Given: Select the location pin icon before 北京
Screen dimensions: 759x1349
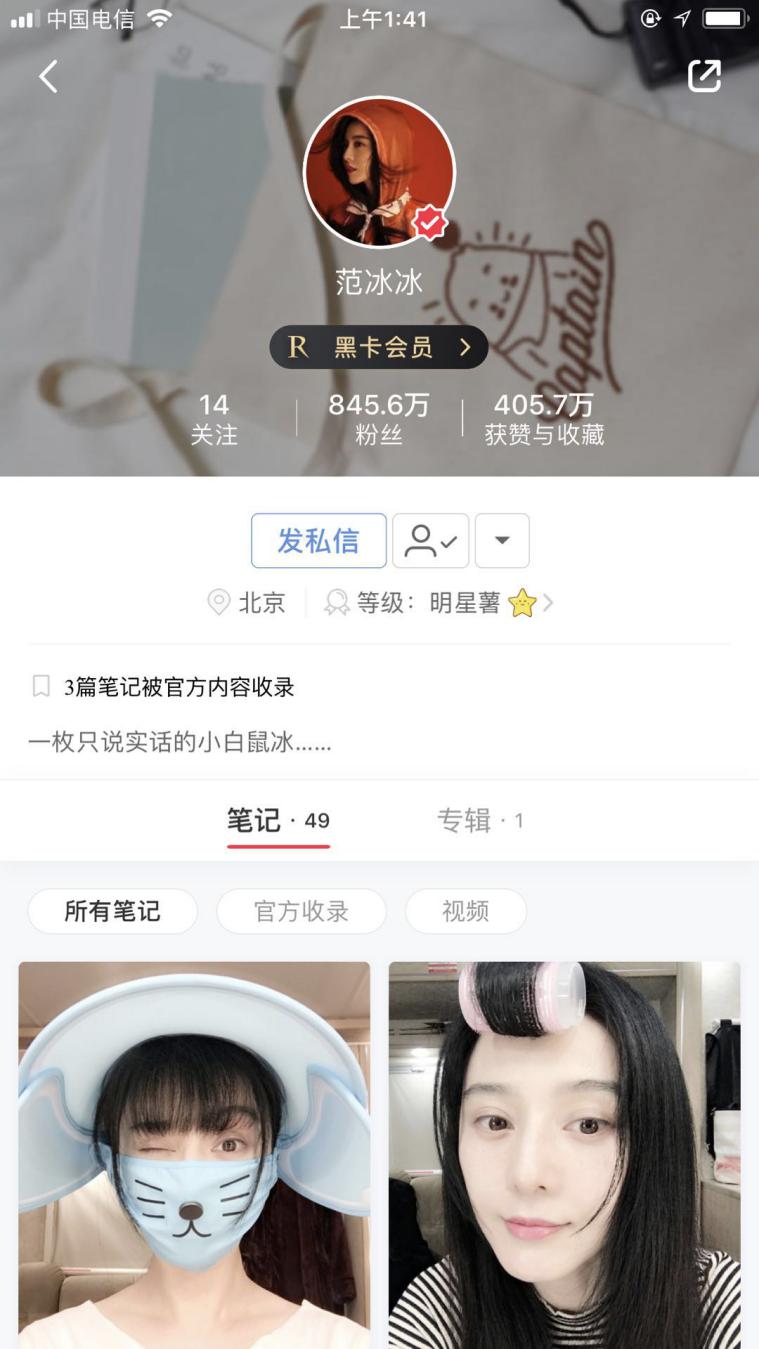Looking at the screenshot, I should pyautogui.click(x=219, y=603).
